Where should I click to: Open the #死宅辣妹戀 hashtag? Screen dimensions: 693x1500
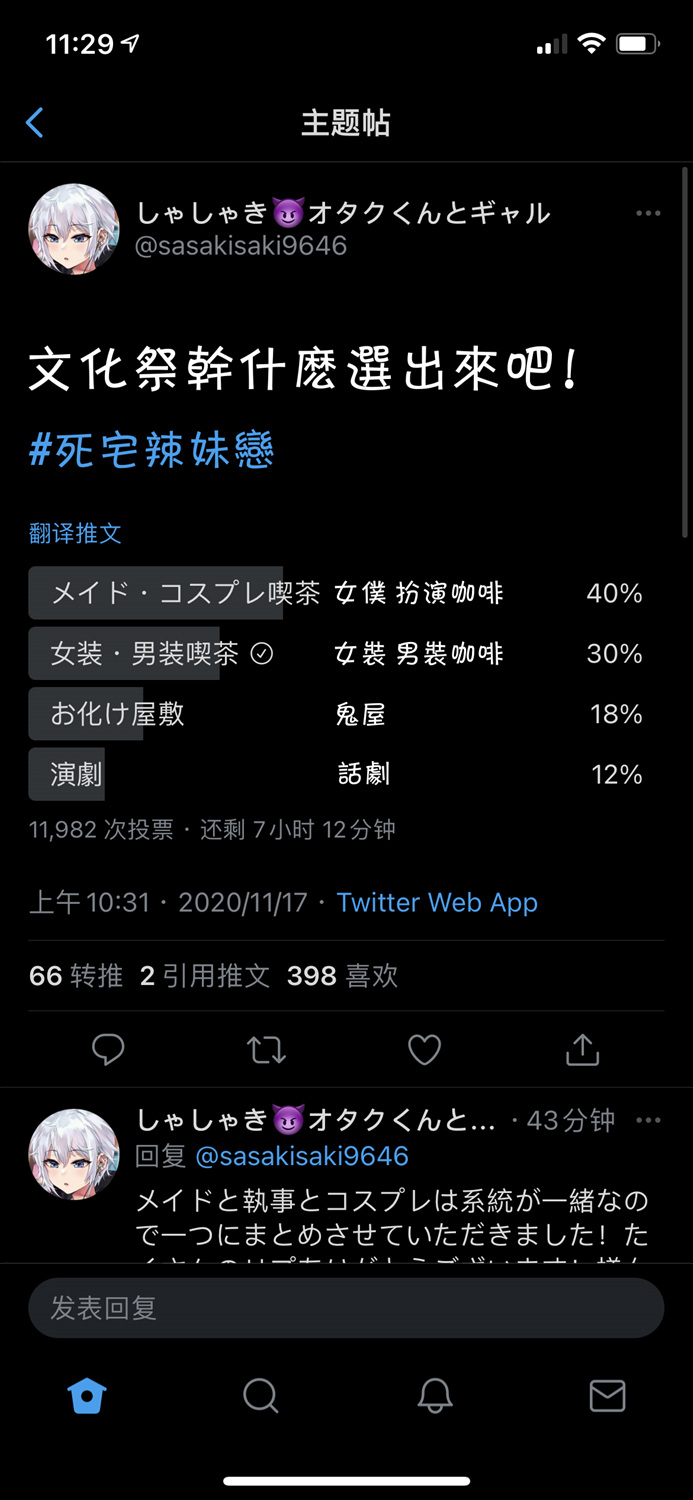[151, 450]
